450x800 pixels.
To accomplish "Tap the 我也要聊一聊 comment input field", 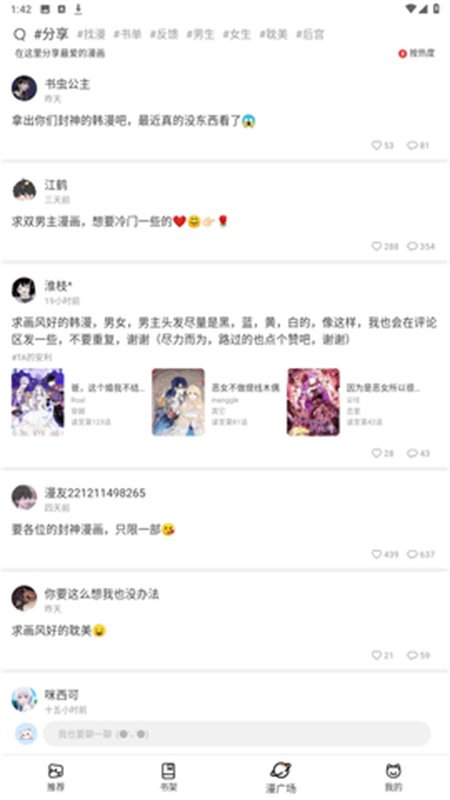I will pos(237,734).
